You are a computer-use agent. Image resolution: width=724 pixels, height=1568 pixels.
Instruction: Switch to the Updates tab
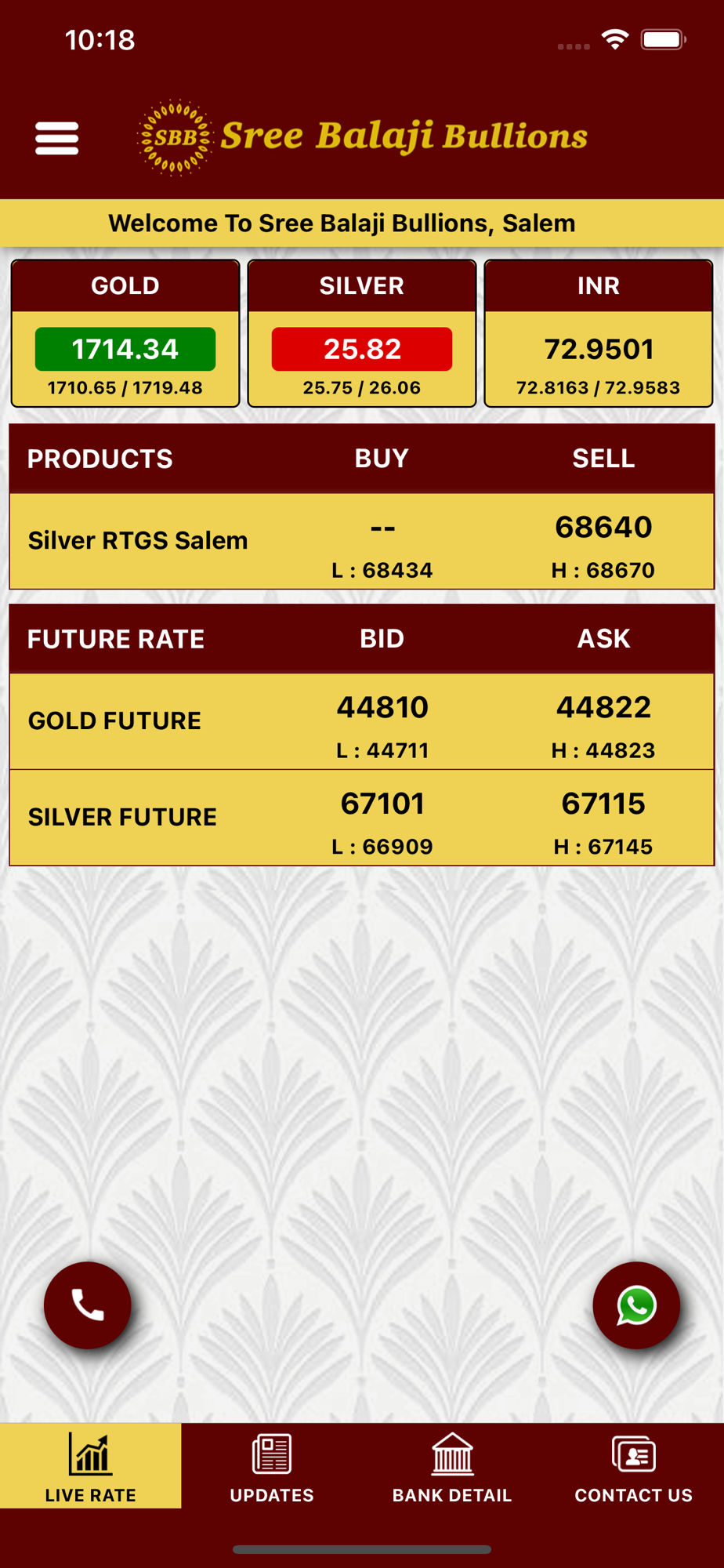pos(272,1465)
